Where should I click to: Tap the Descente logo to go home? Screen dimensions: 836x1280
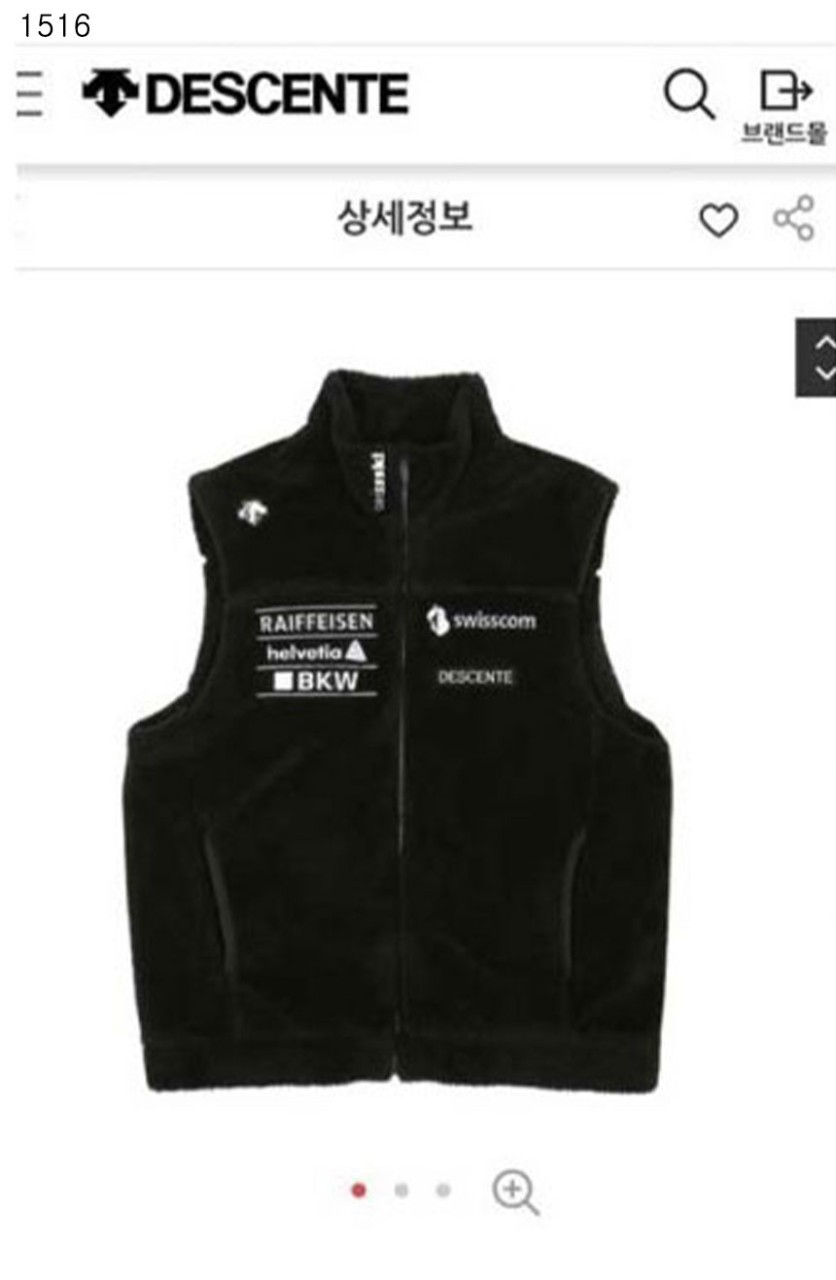coord(245,95)
